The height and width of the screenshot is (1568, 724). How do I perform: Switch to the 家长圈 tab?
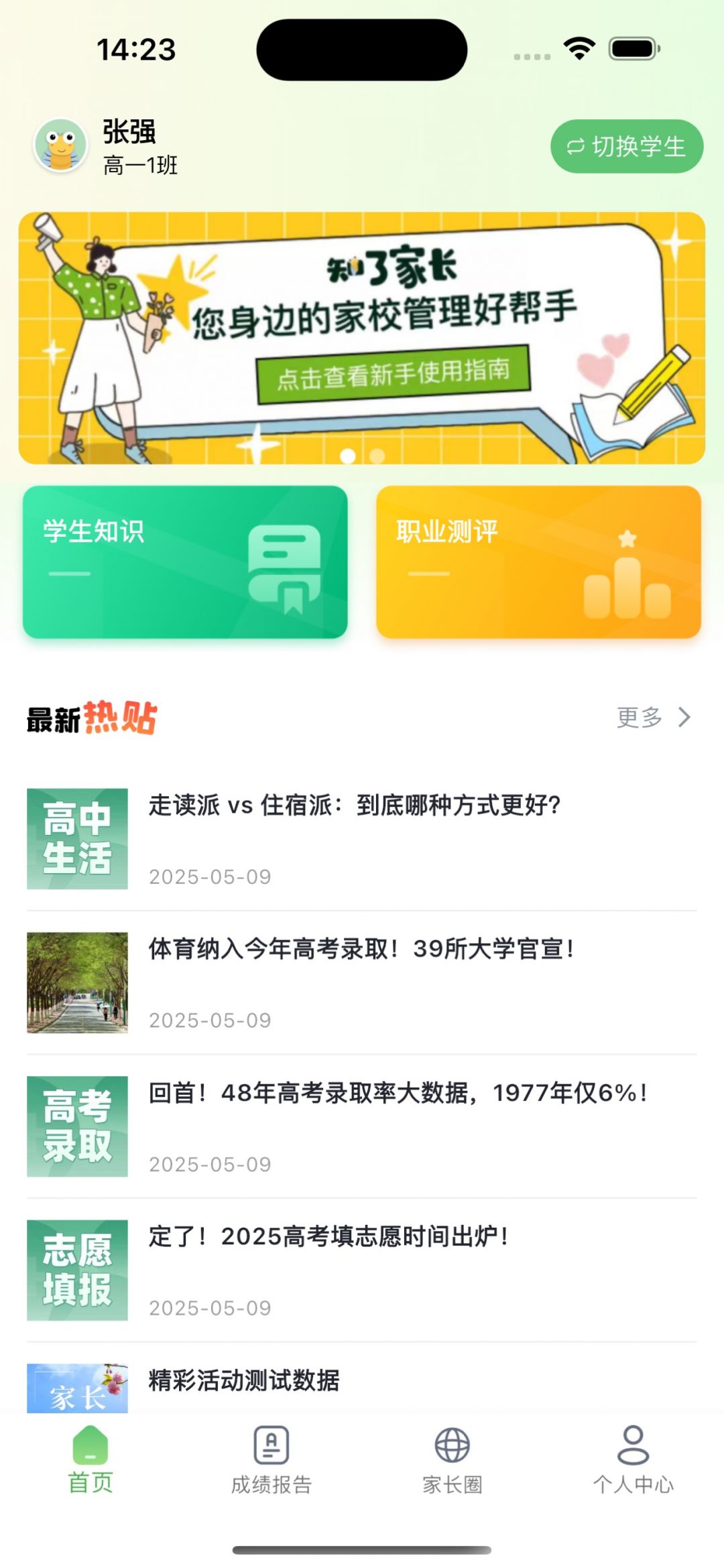[x=452, y=1462]
